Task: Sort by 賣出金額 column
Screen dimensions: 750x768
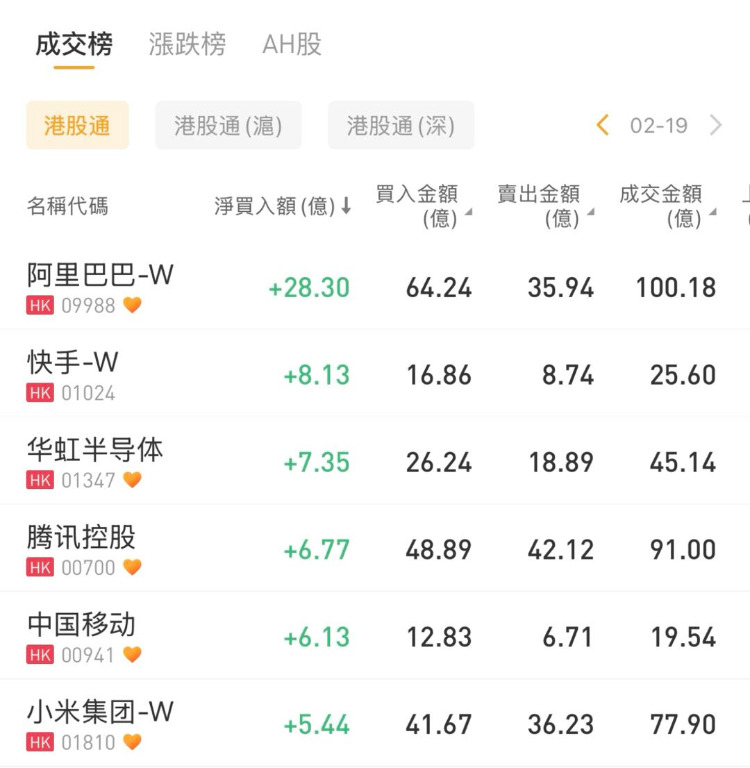Action: coord(544,205)
